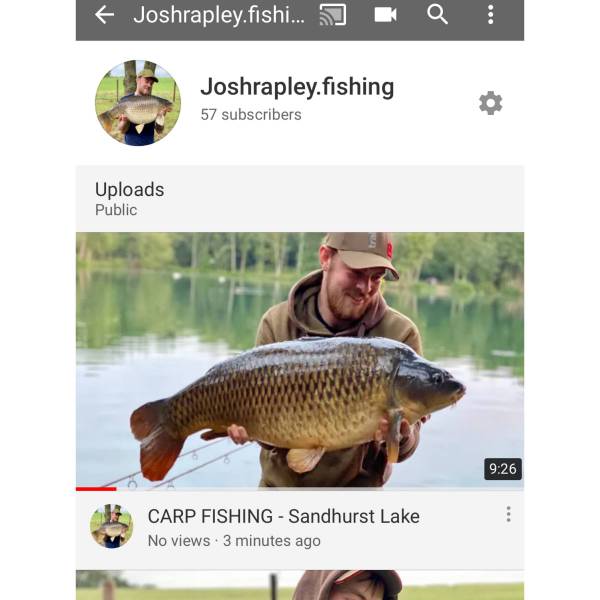Open search from the magnifier icon
600x600 pixels.
point(437,14)
